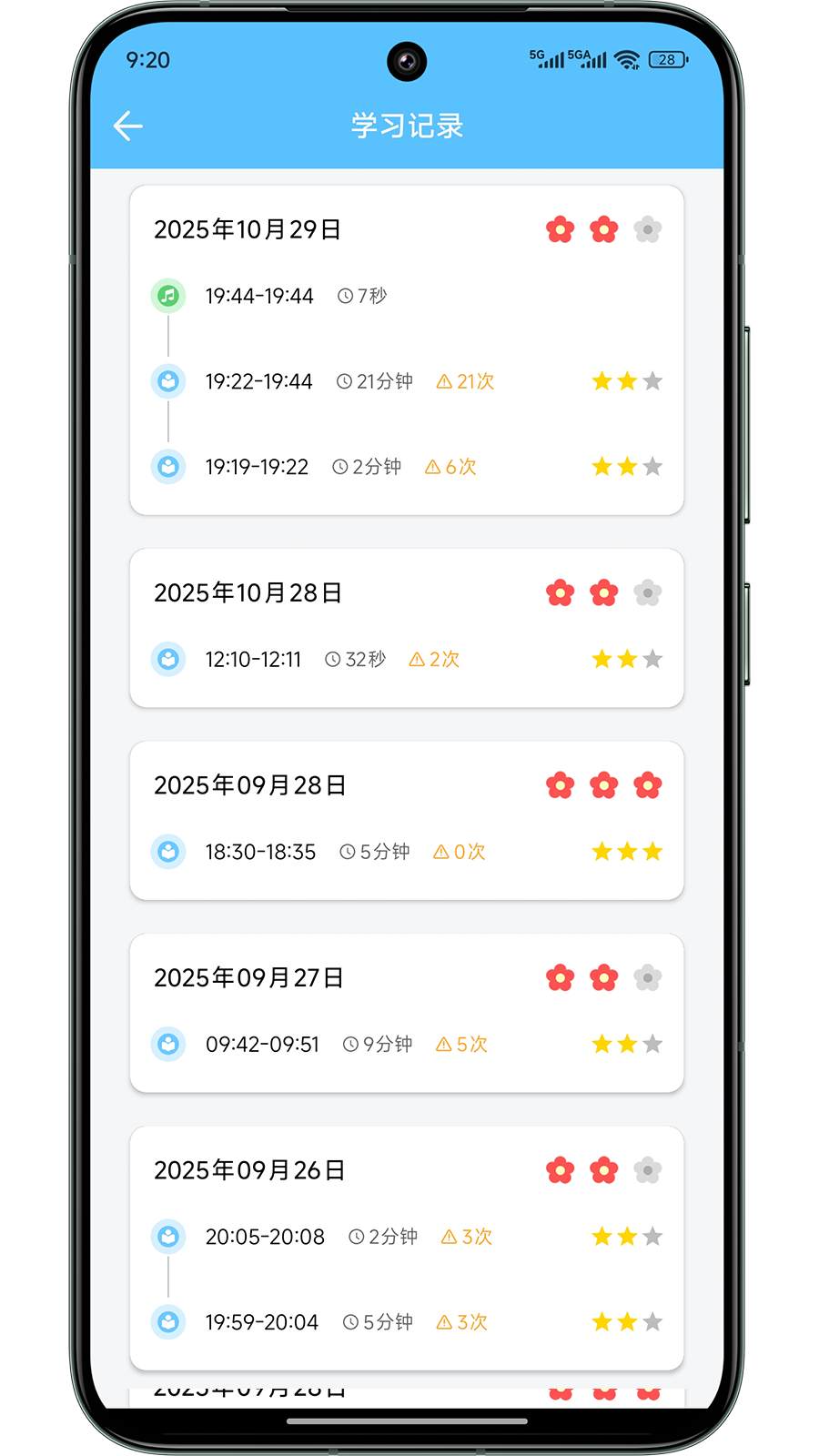Open the 19:22-19:44 study session
Screen dimensions: 819x1456
259,381
